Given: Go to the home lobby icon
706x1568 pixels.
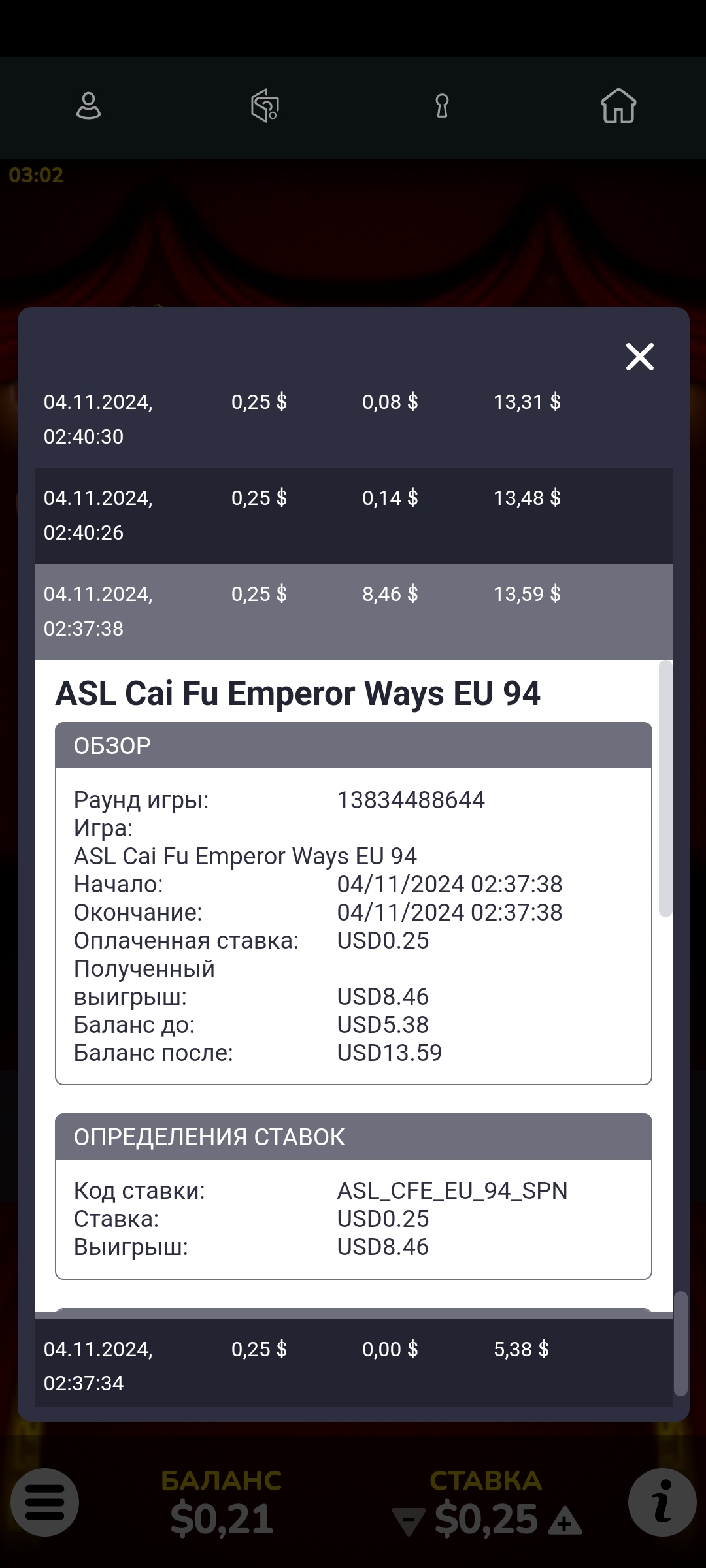Looking at the screenshot, I should click(618, 106).
